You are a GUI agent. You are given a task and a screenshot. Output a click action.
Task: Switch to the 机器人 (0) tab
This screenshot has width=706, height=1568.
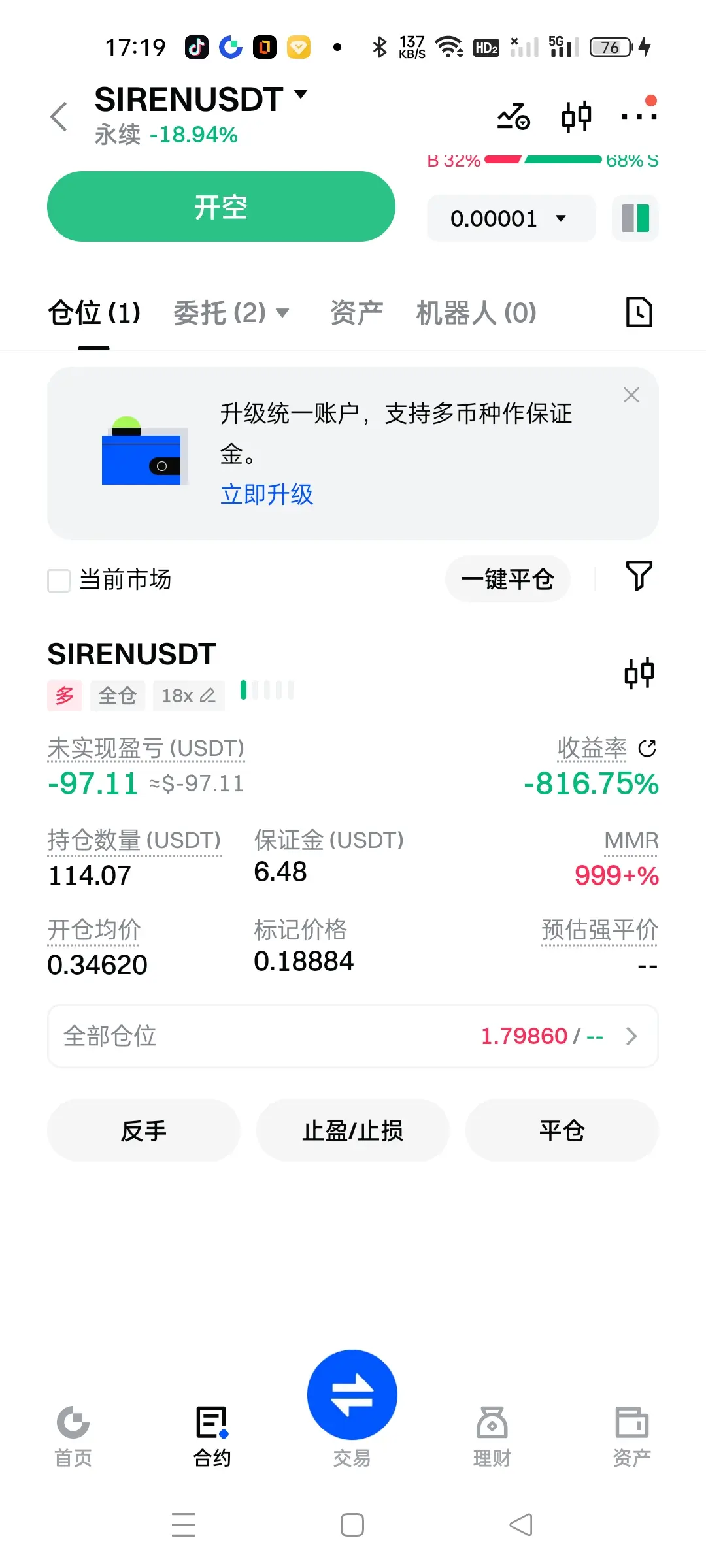tap(476, 313)
